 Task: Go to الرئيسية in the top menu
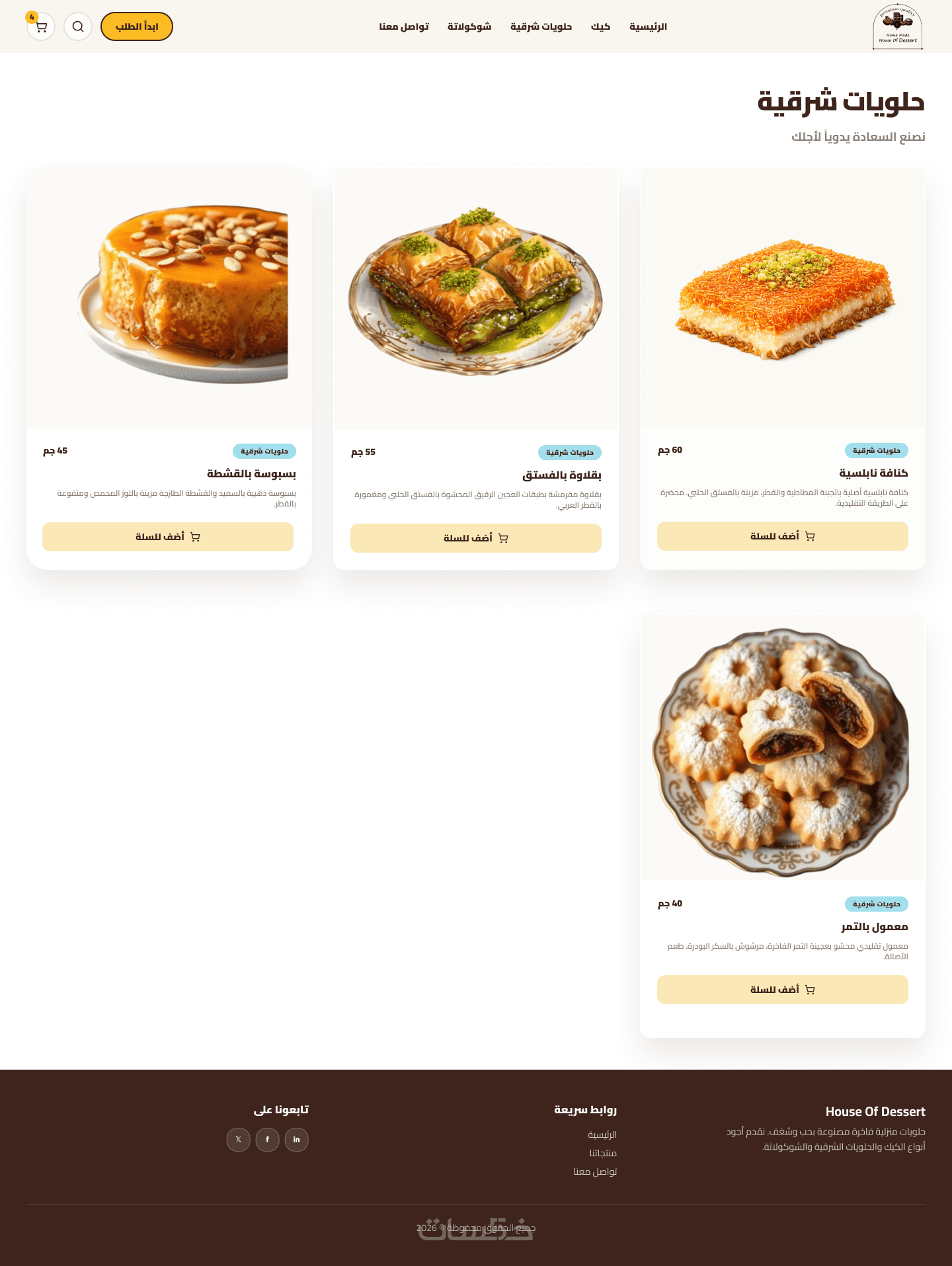(648, 27)
